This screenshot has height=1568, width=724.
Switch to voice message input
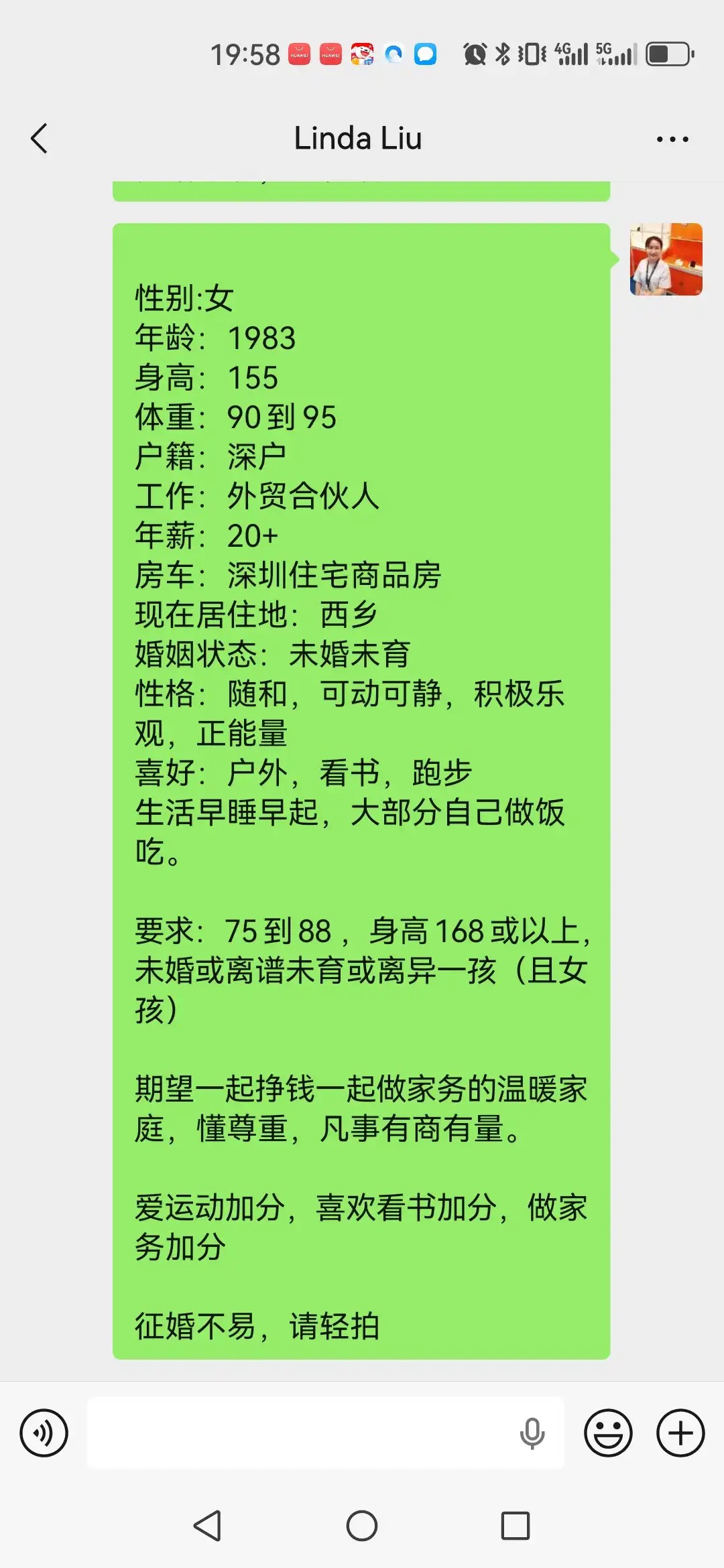tap(44, 1433)
